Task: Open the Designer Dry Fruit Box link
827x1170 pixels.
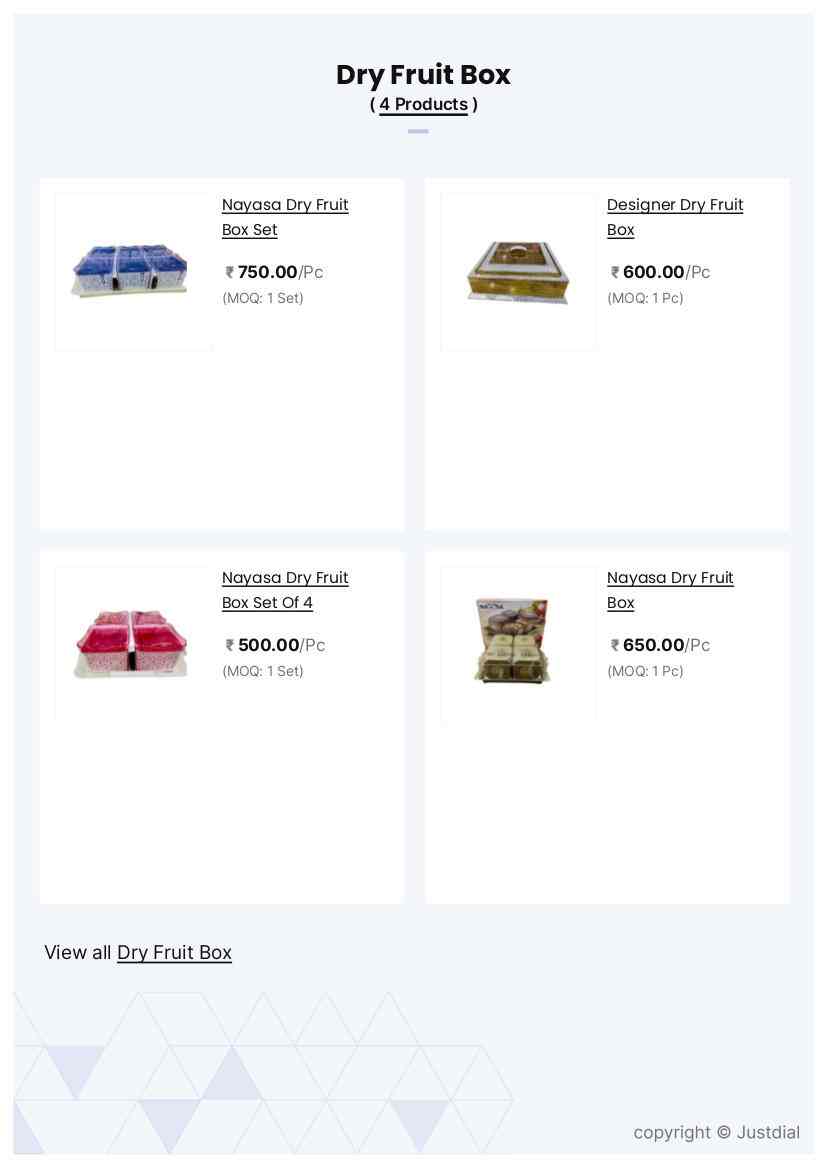Action: (674, 217)
